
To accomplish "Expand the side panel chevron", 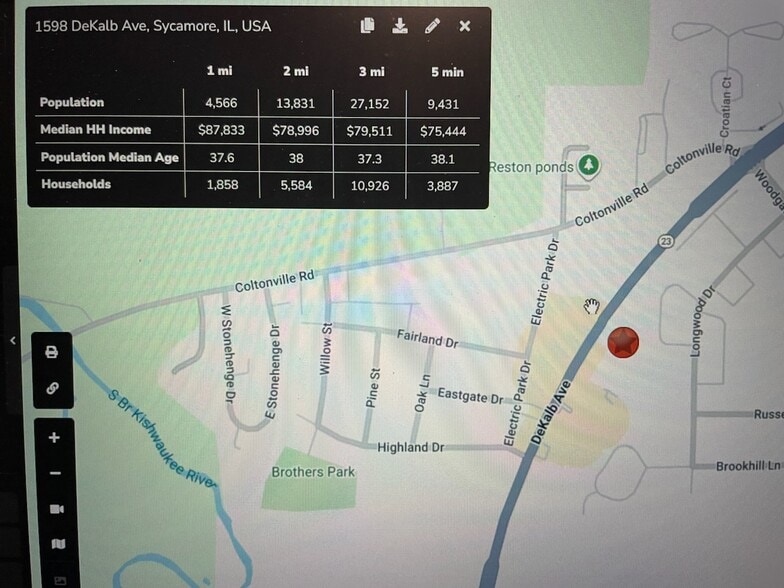I will coord(13,341).
